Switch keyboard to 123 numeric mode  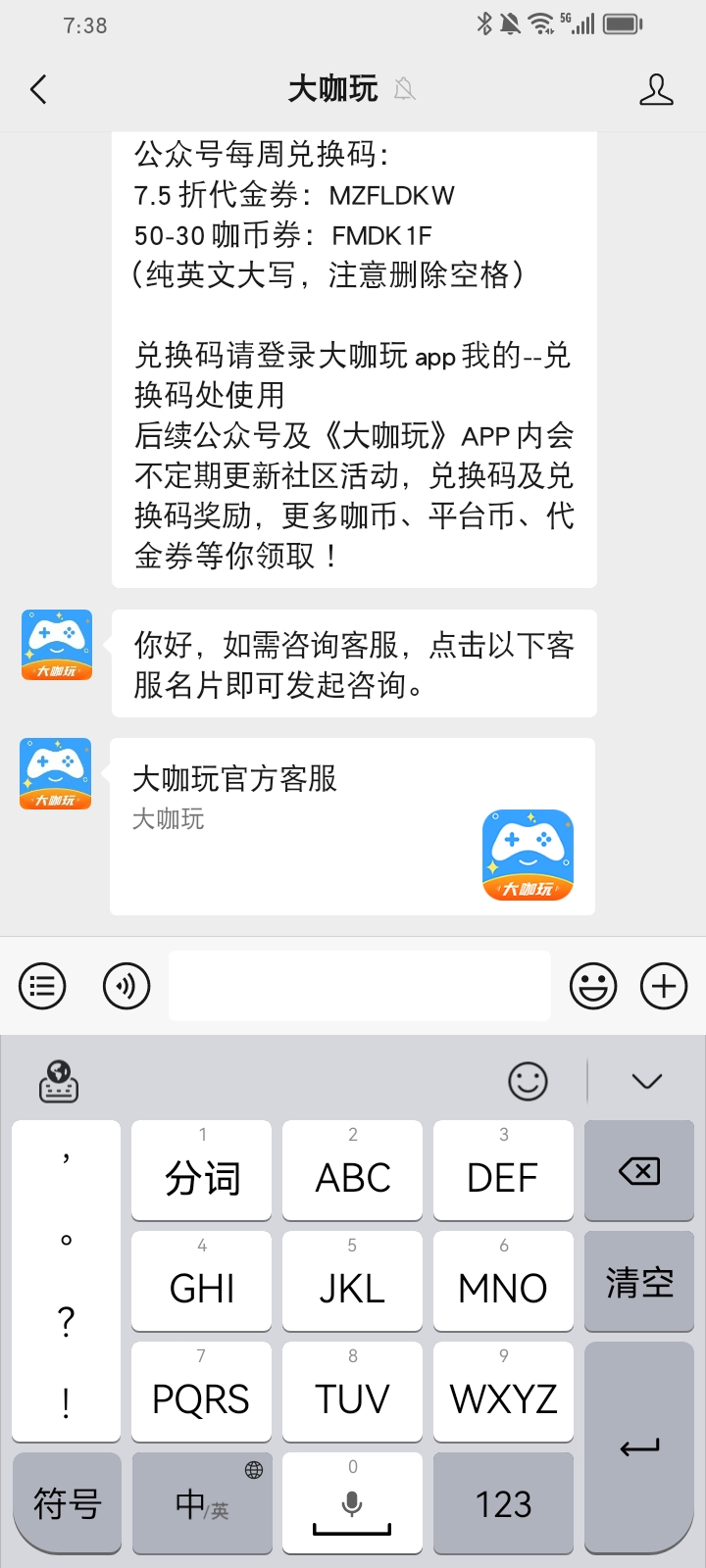tap(503, 1504)
